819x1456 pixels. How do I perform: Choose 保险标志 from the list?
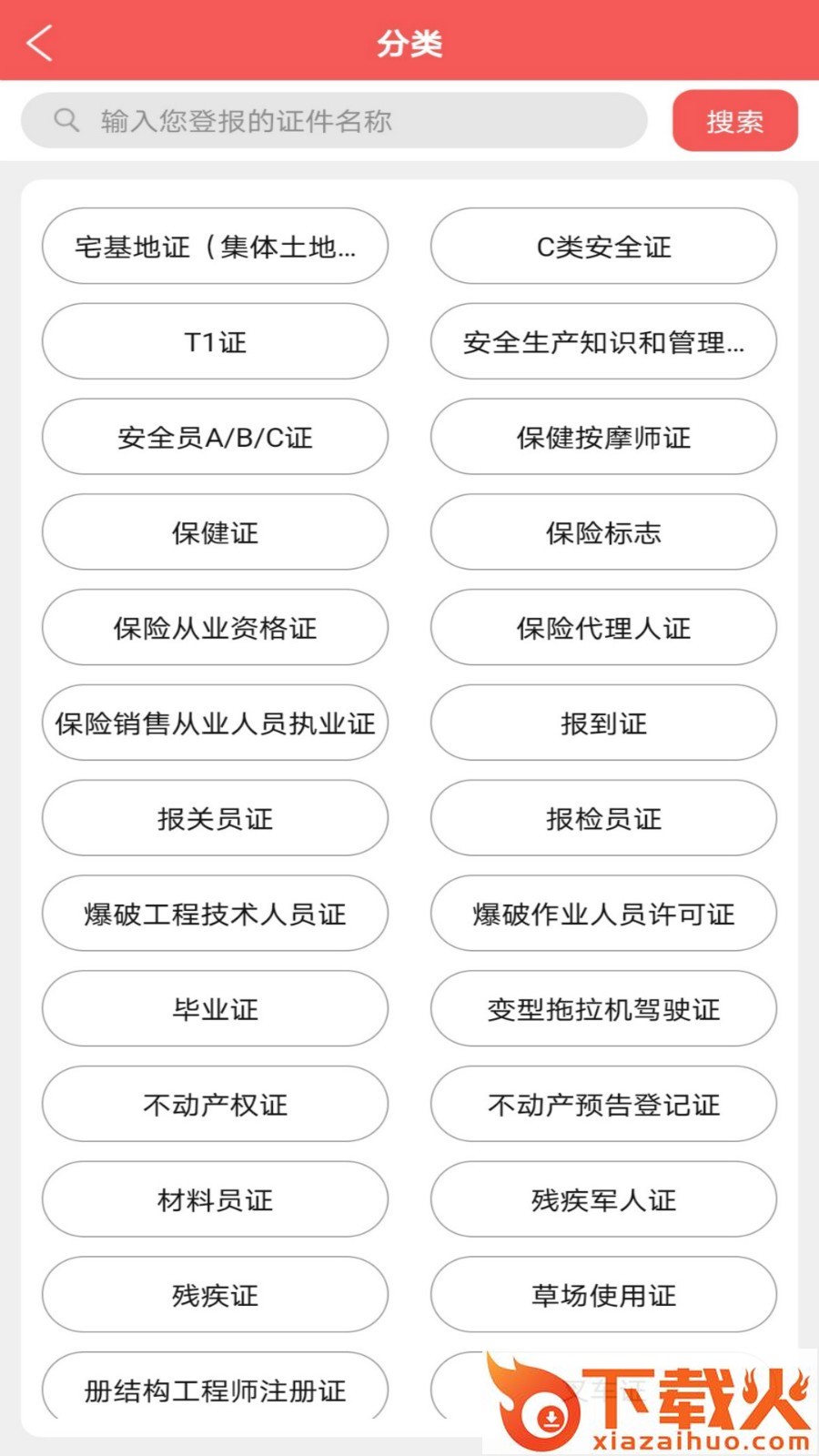[603, 533]
